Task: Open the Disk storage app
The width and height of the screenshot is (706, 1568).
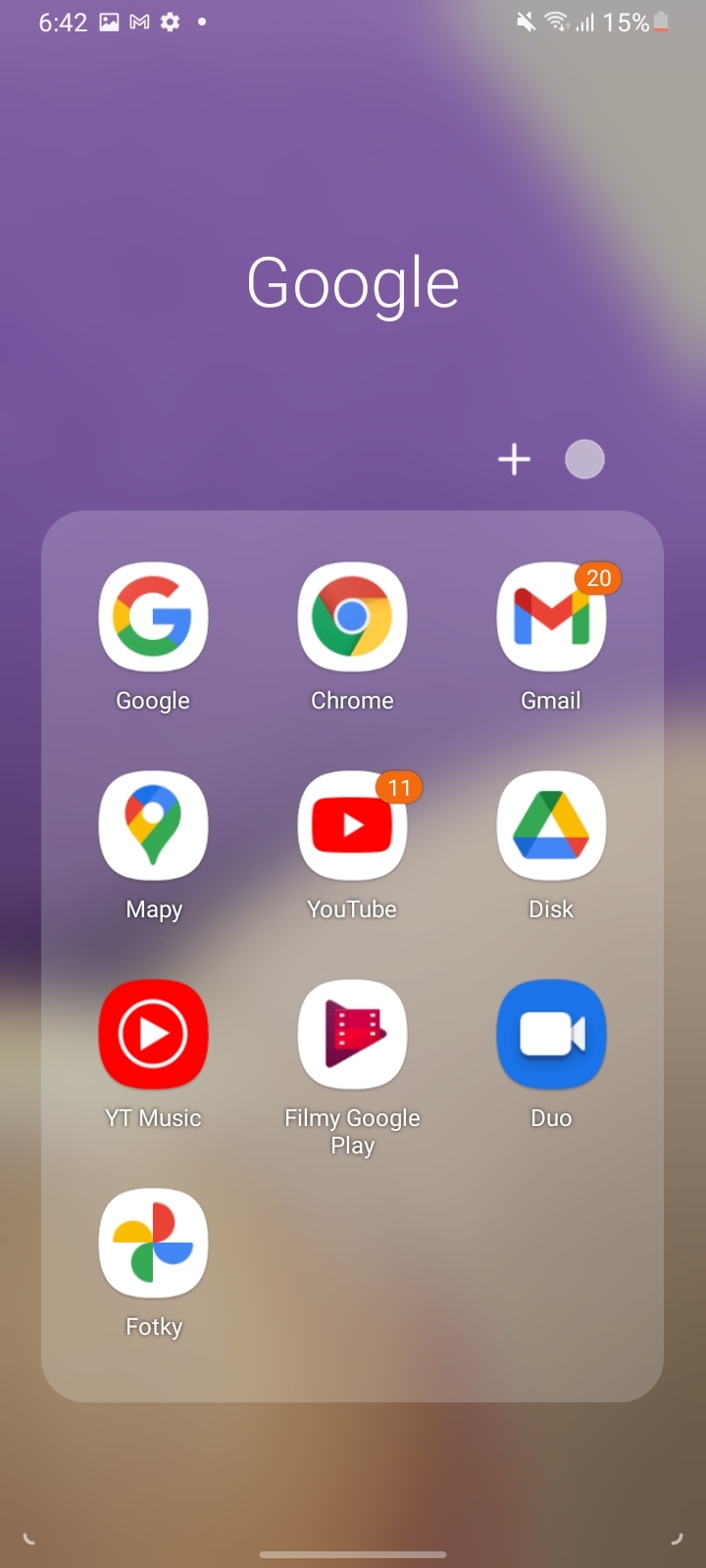Action: [x=551, y=825]
